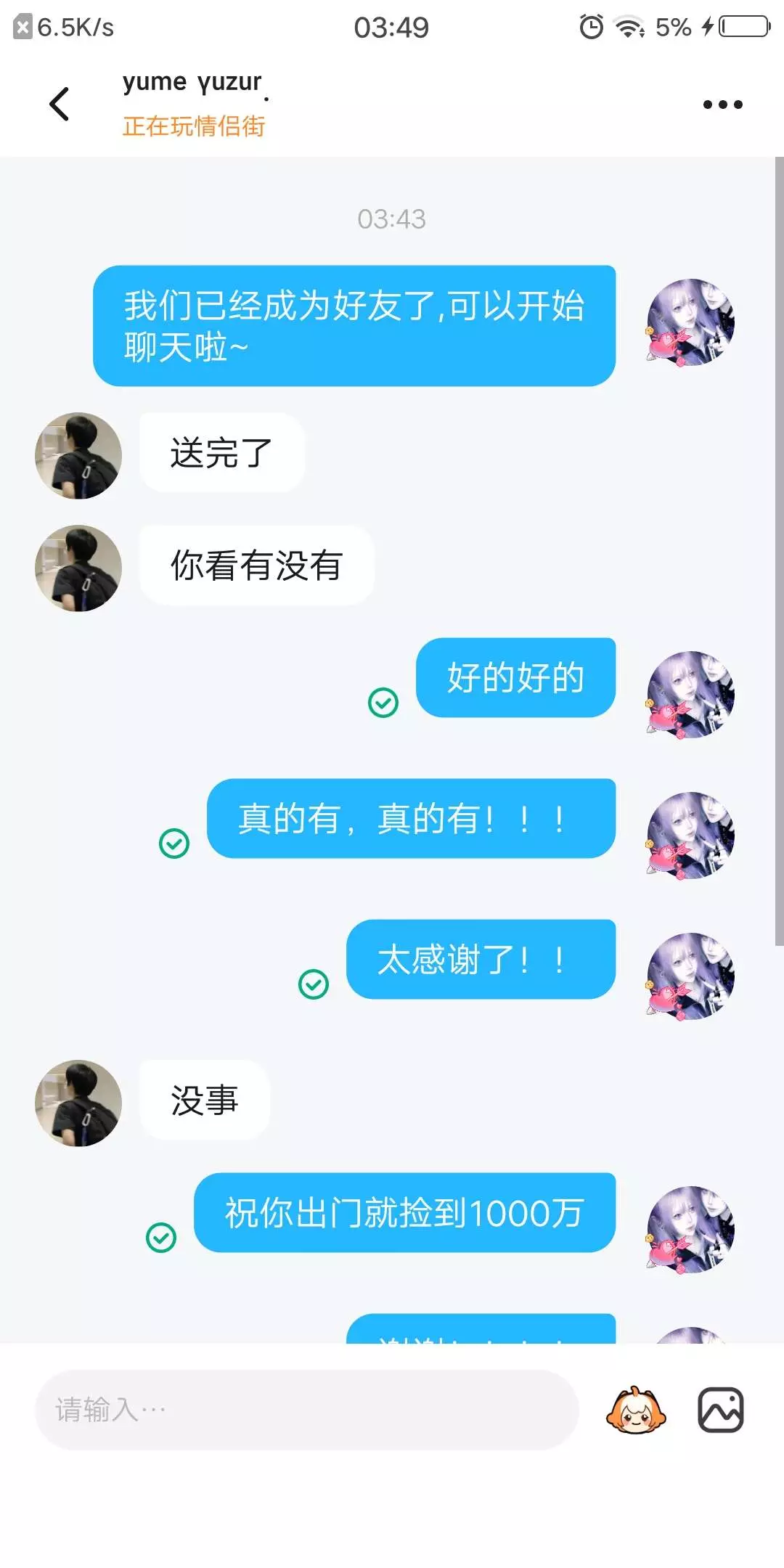
Task: Go back using the top-left arrow
Action: (60, 104)
